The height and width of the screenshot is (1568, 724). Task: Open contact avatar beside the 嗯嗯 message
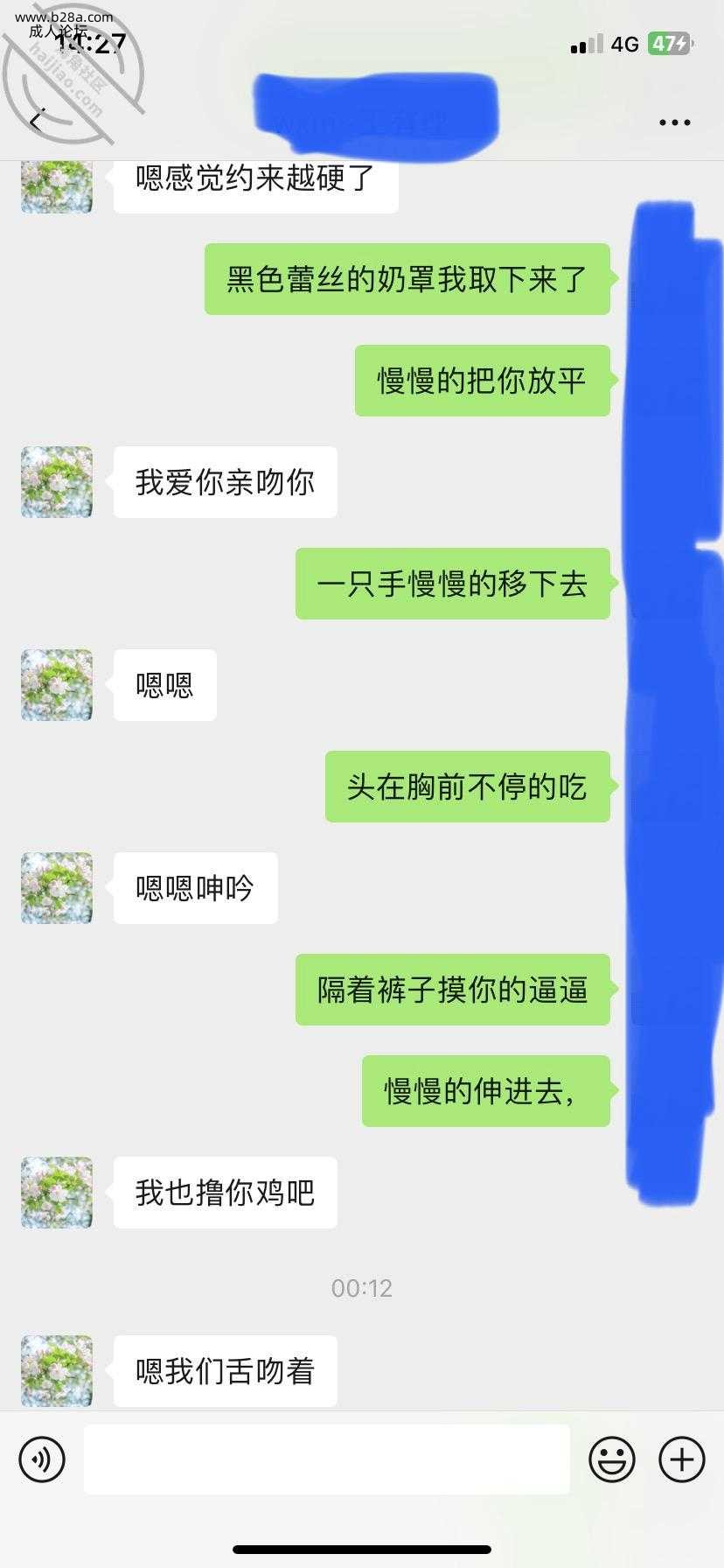pyautogui.click(x=57, y=685)
